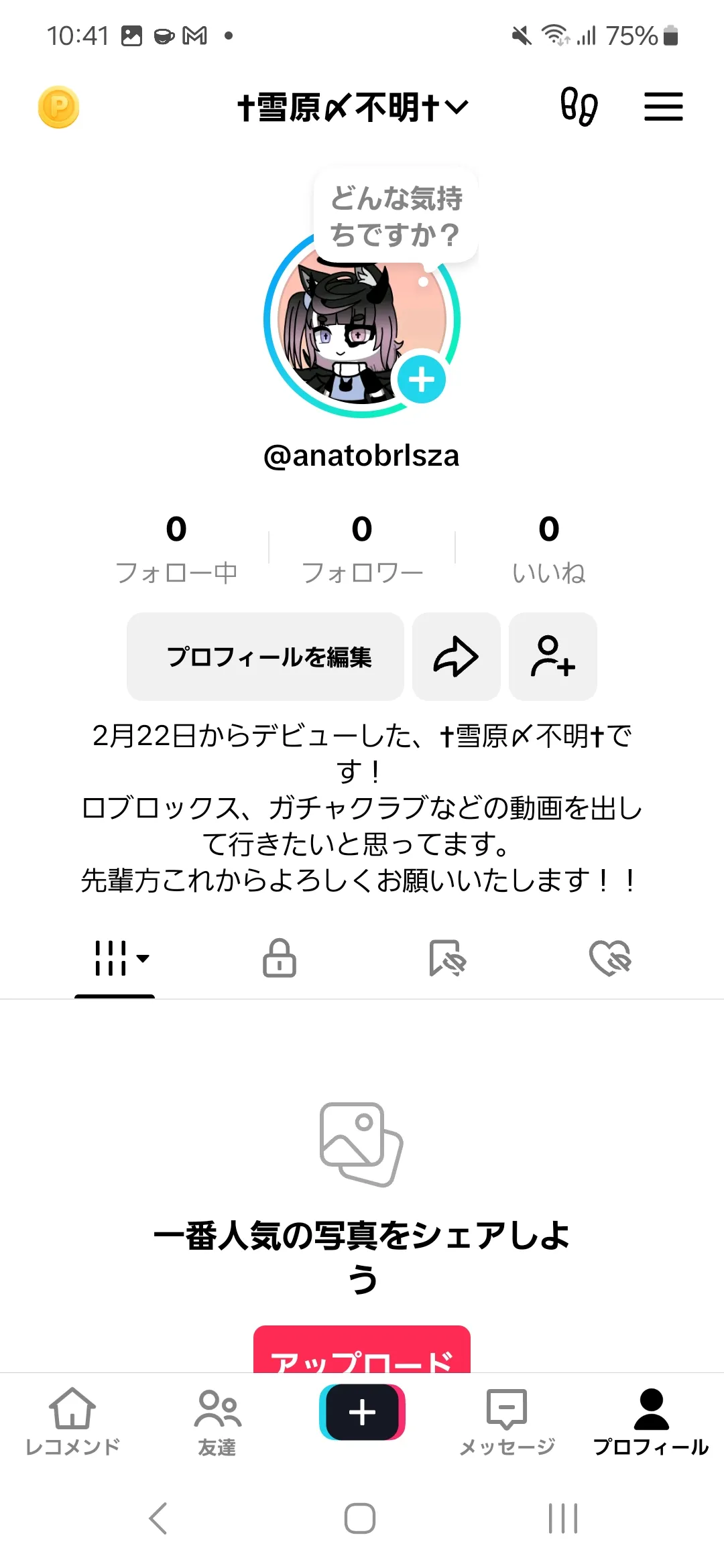Select the posts grid tab
724x1568 pixels.
(115, 958)
